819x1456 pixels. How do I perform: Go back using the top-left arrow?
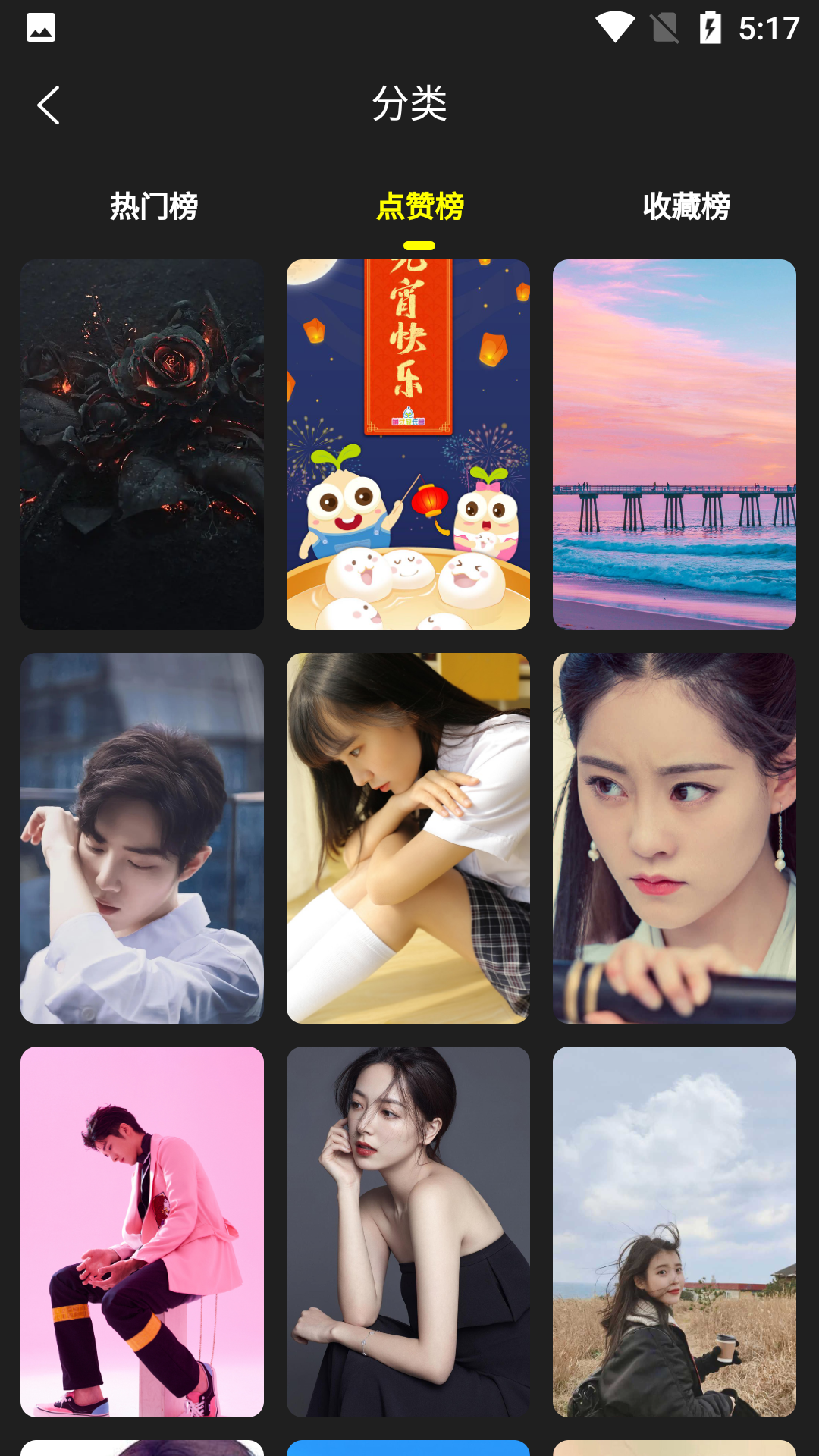(x=49, y=105)
